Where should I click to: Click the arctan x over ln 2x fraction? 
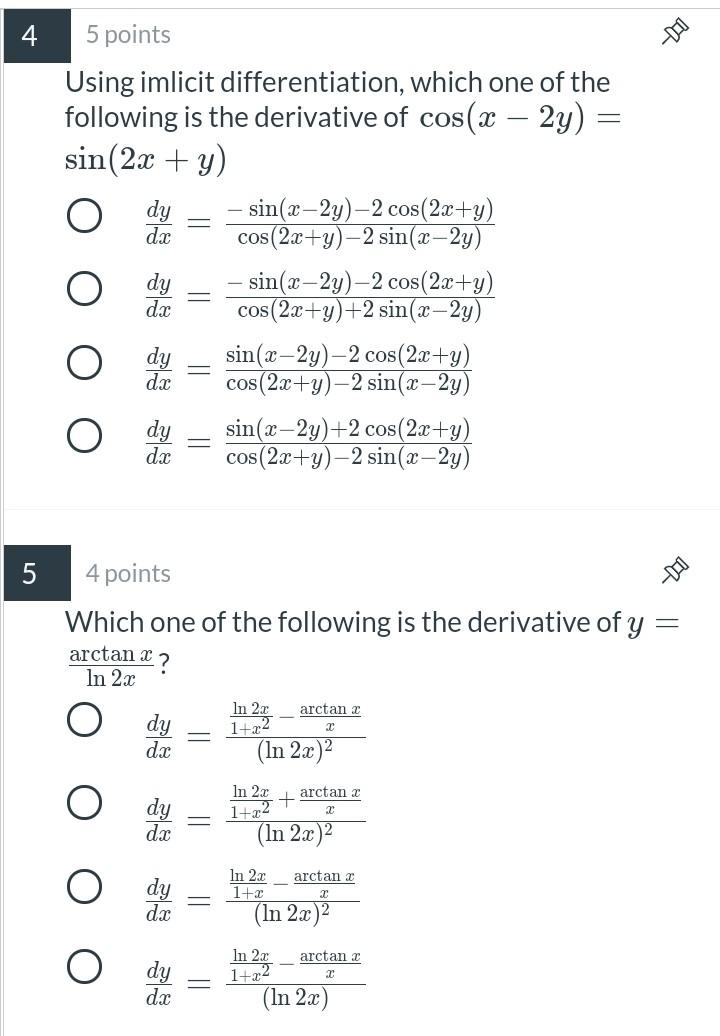(x=103, y=660)
